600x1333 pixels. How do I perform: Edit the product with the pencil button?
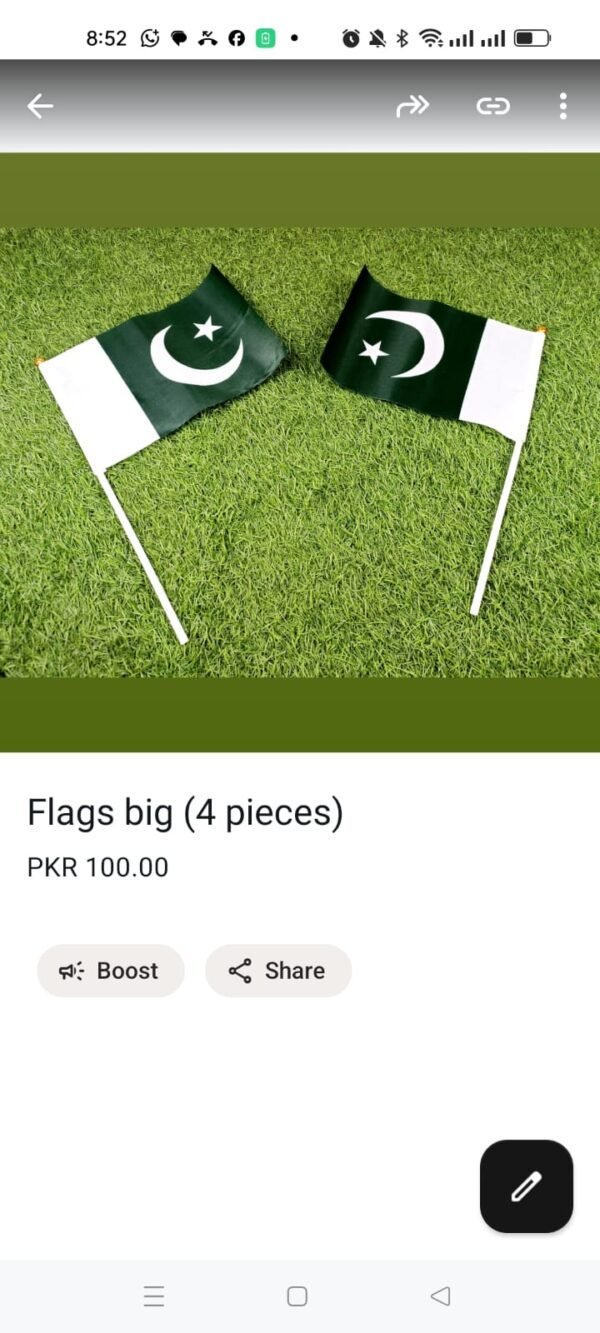[x=526, y=1186]
